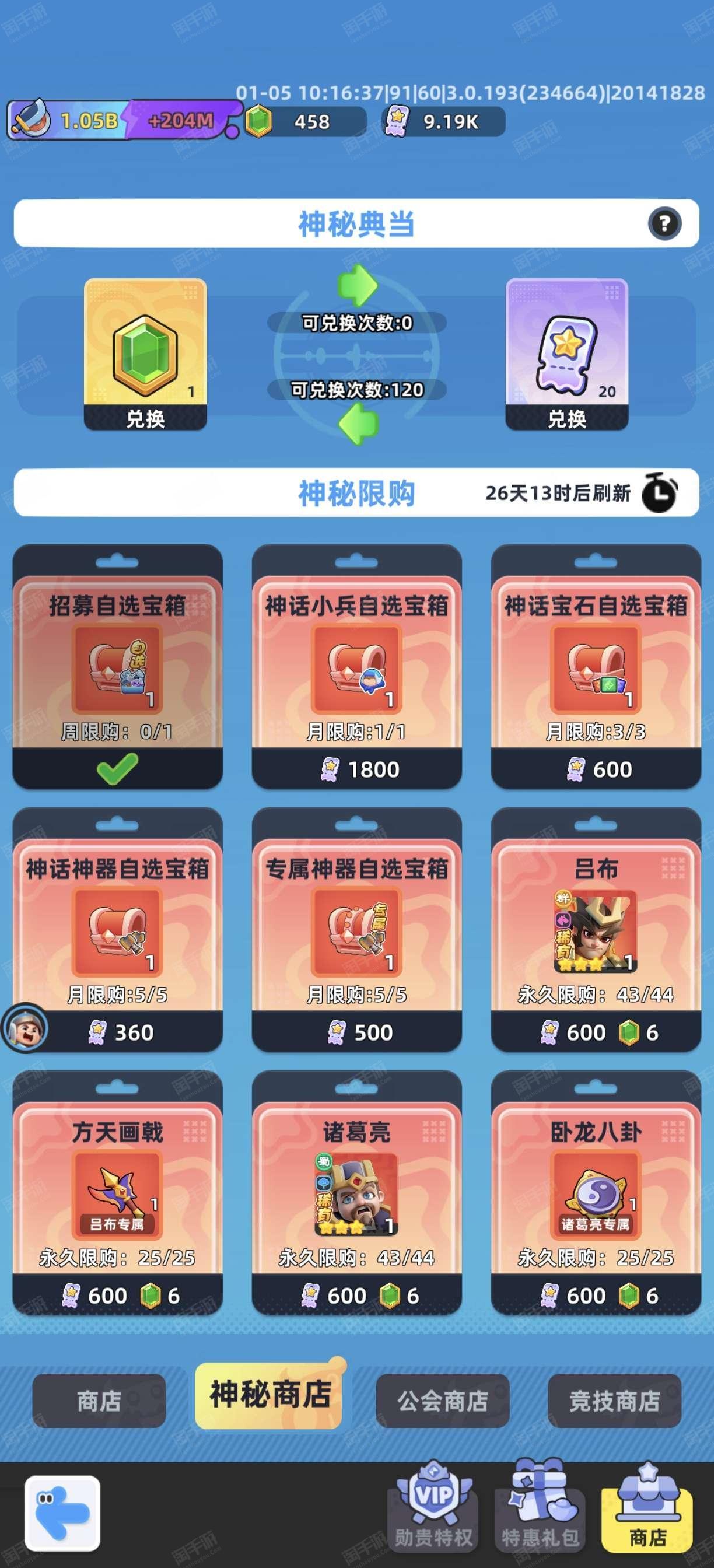Open the 招募自选宝箱 card
The width and height of the screenshot is (714, 1568).
tap(117, 667)
